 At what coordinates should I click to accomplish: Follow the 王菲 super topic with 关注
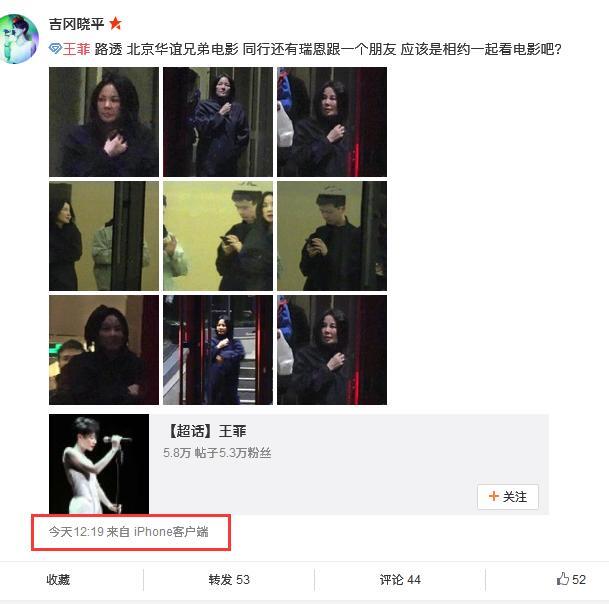(508, 496)
